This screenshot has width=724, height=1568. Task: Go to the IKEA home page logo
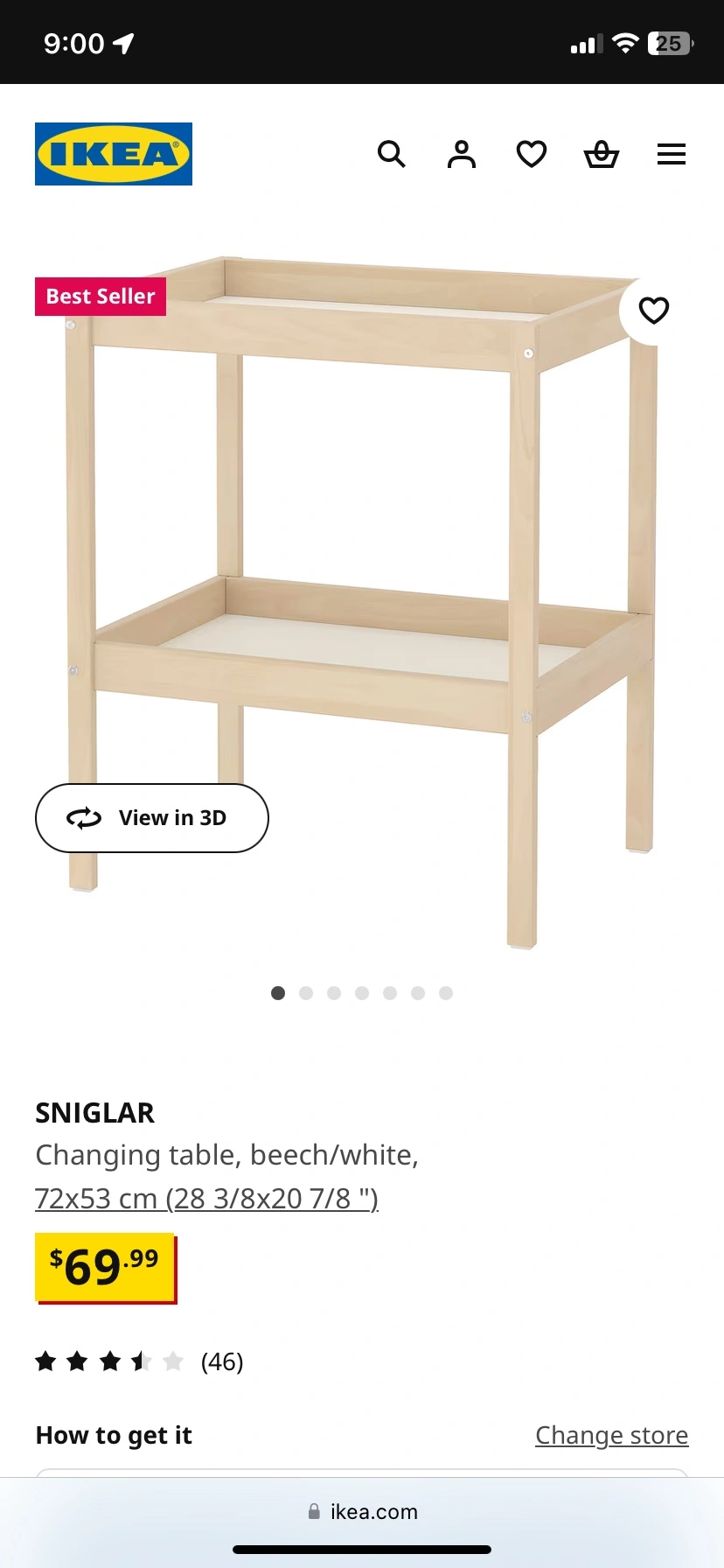[114, 154]
